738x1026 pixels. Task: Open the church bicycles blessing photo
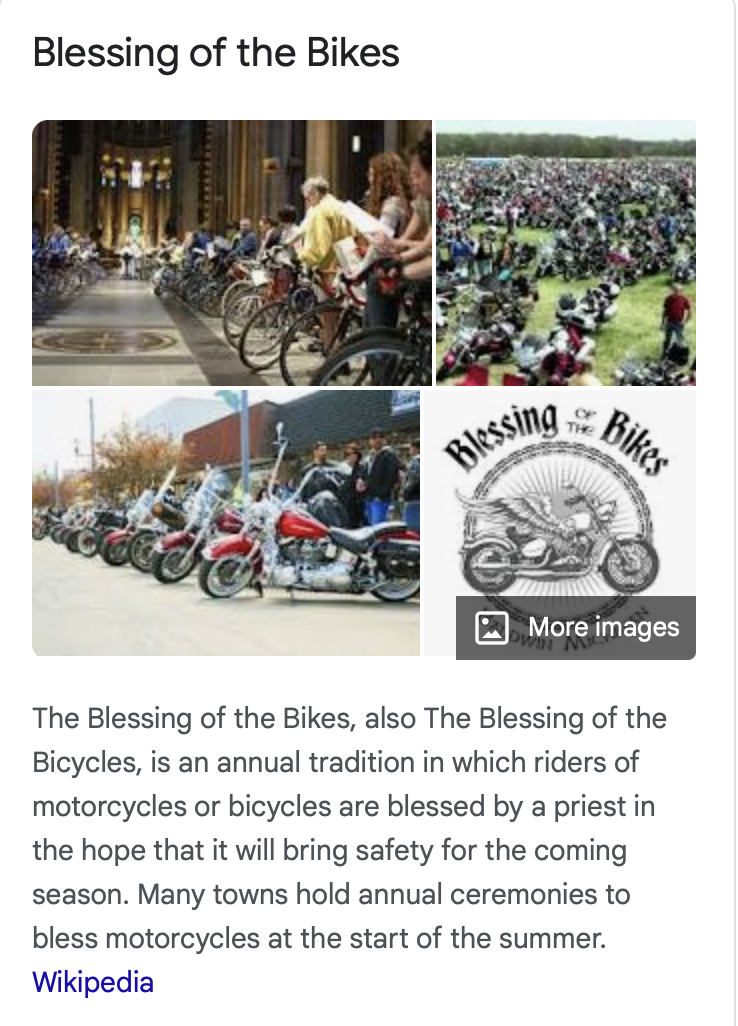tap(232, 253)
